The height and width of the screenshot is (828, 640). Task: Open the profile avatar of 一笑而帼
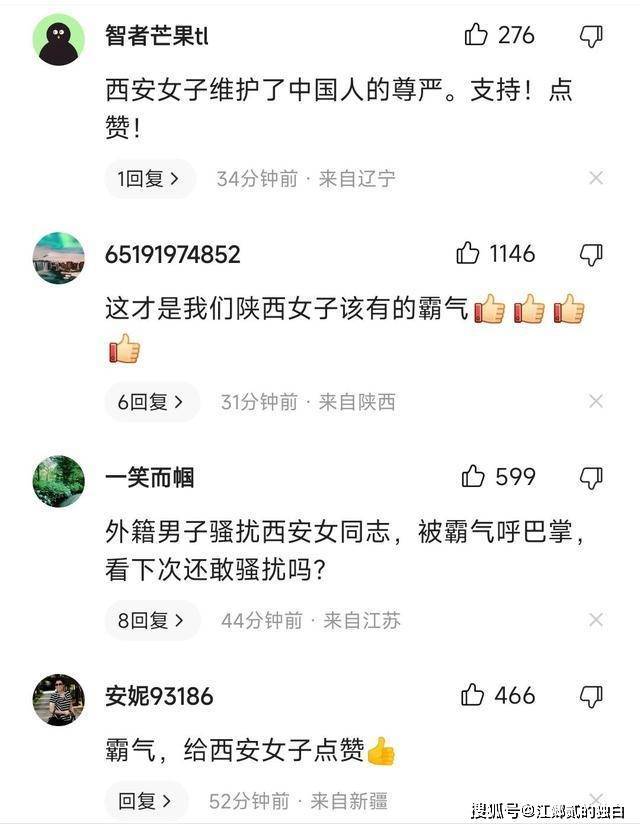58,481
